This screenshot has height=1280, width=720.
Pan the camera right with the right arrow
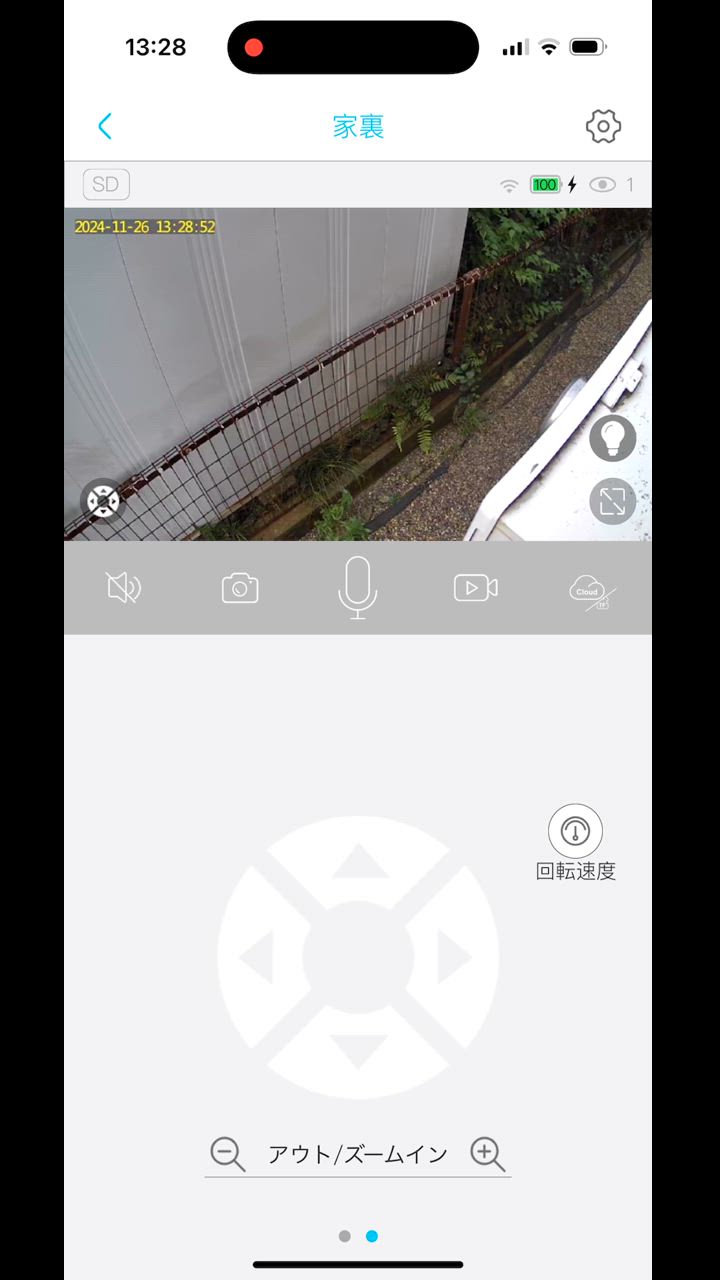click(456, 958)
